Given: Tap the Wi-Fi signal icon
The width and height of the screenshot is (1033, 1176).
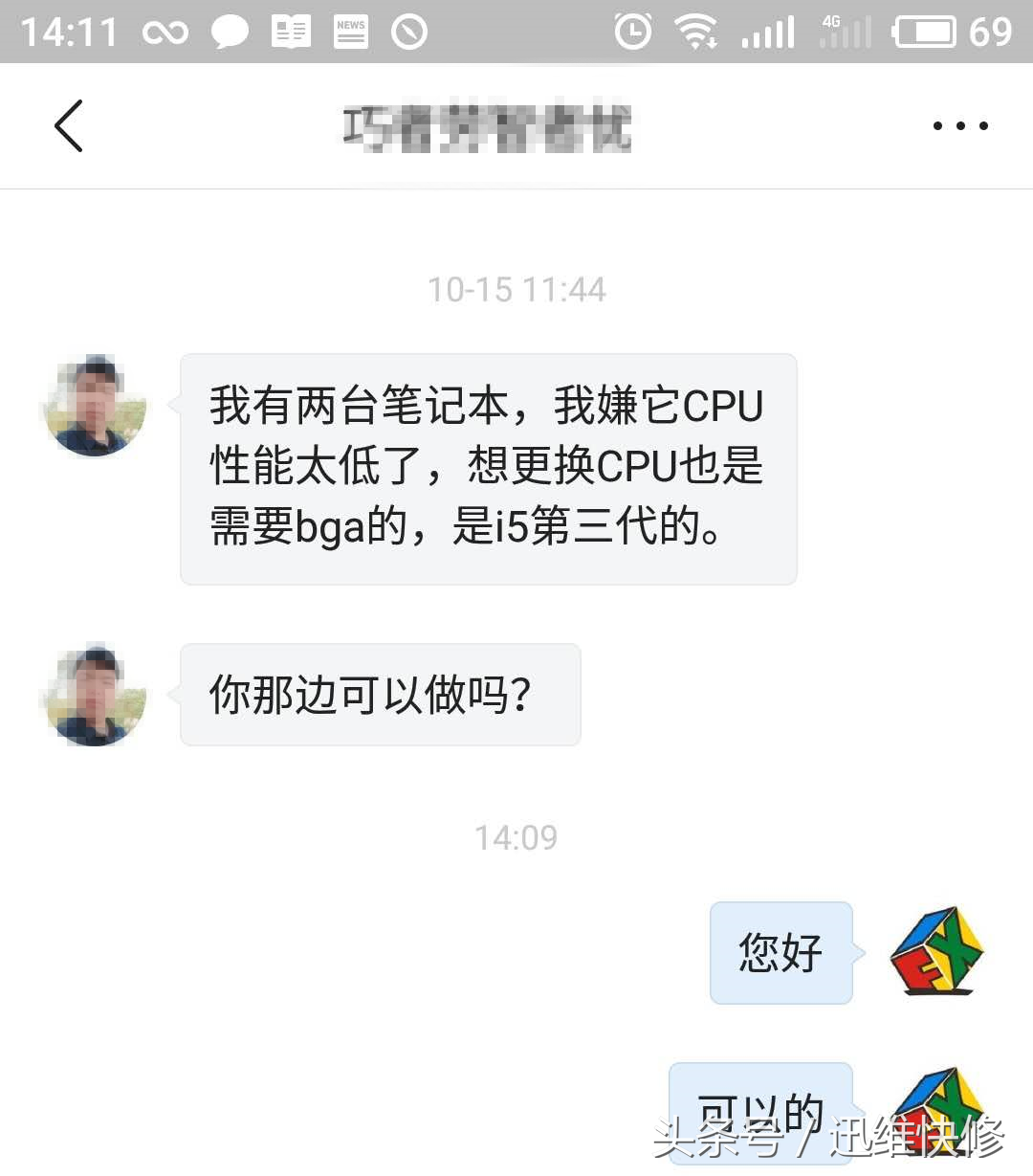Looking at the screenshot, I should coord(697,30).
